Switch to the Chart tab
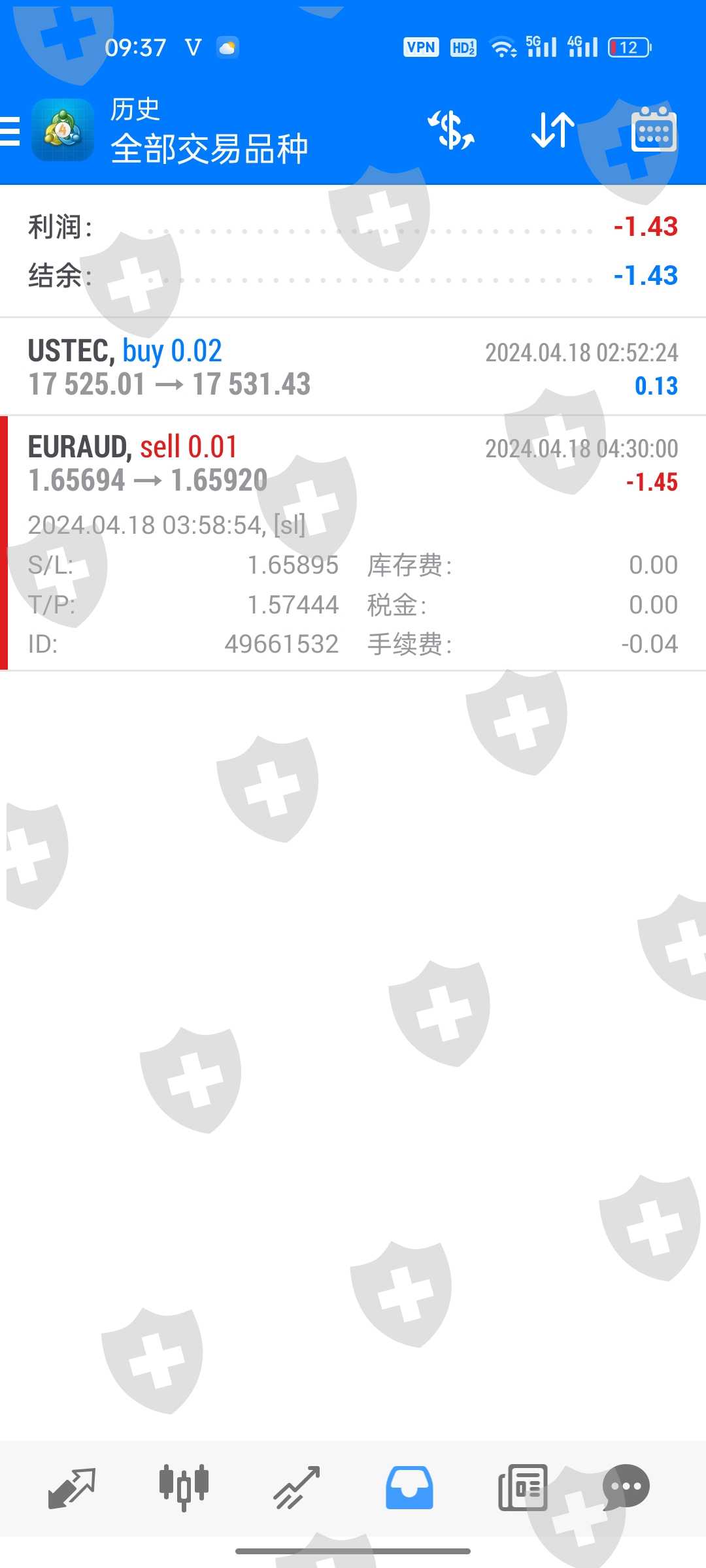Viewport: 706px width, 1568px height. click(x=184, y=1488)
